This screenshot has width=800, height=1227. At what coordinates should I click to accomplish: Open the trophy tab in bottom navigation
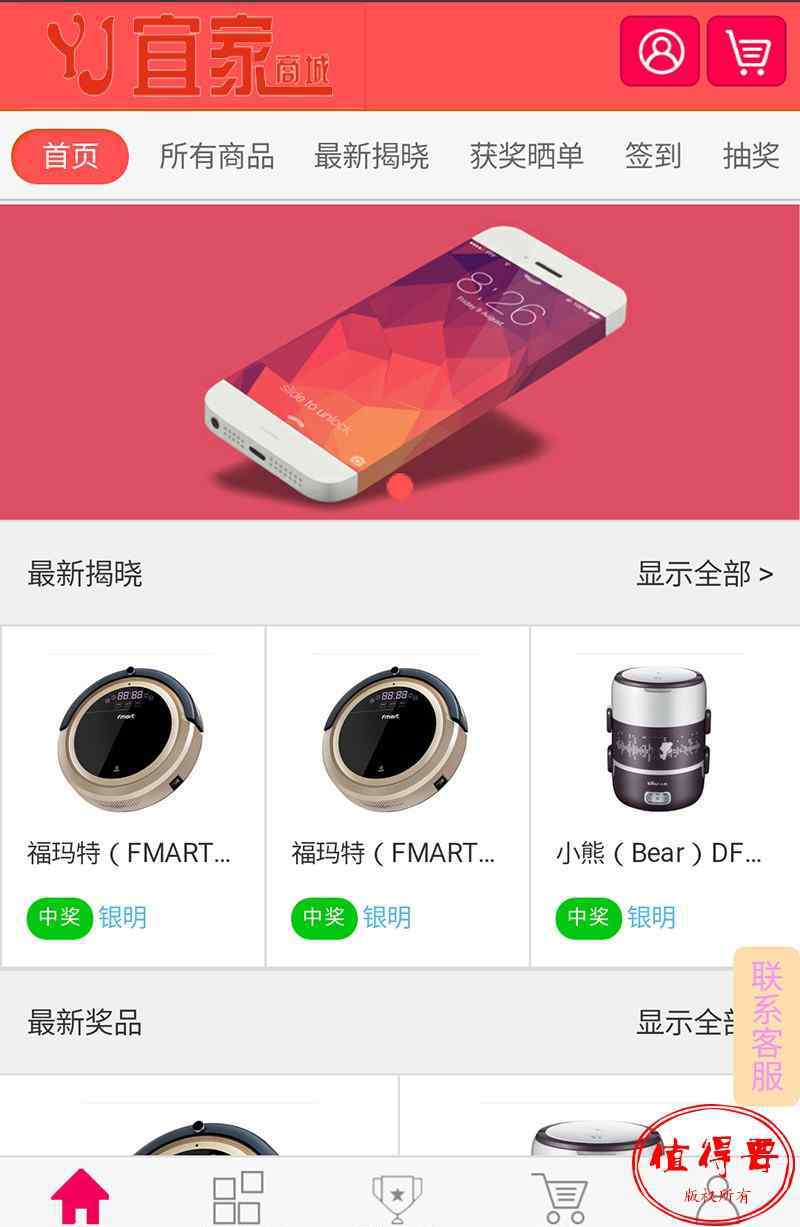click(397, 1197)
